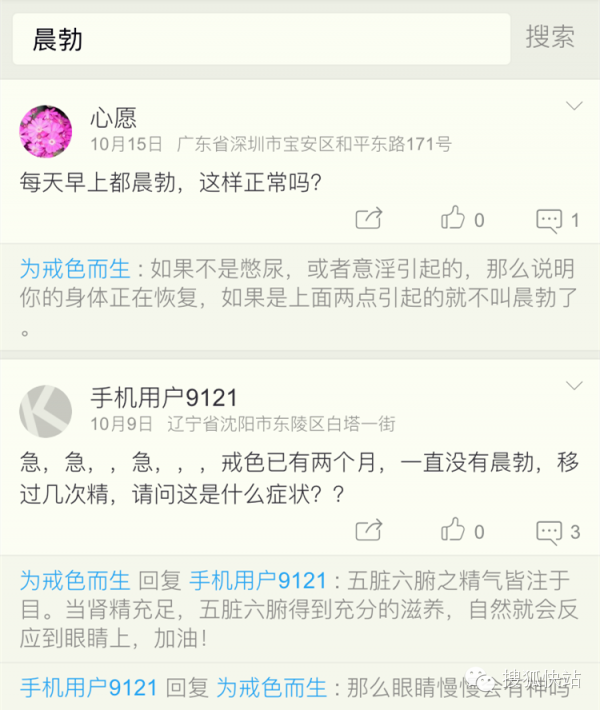Open comments on 手机用户9121's post

pos(550,530)
